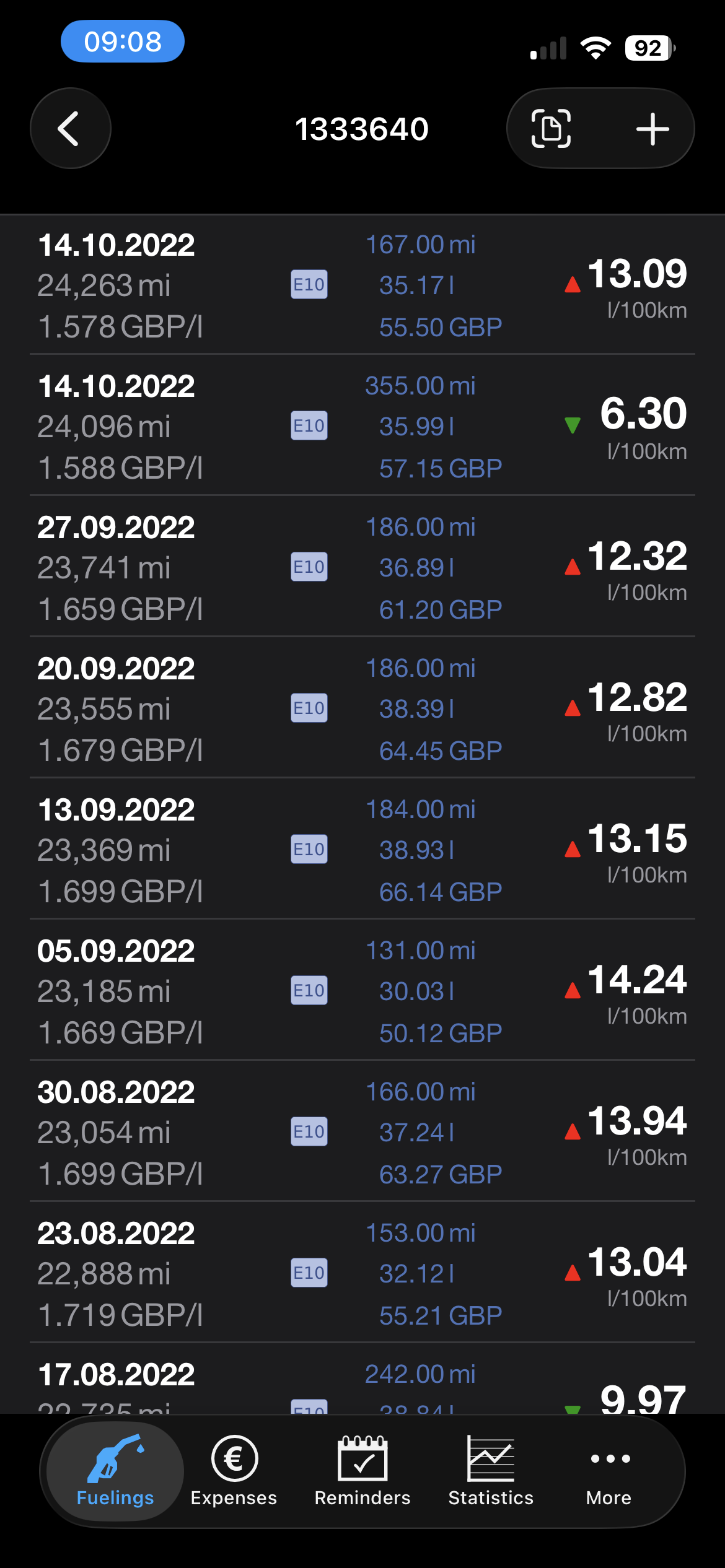
Task: View the 05.09.2022 fueling details
Action: 362,991
